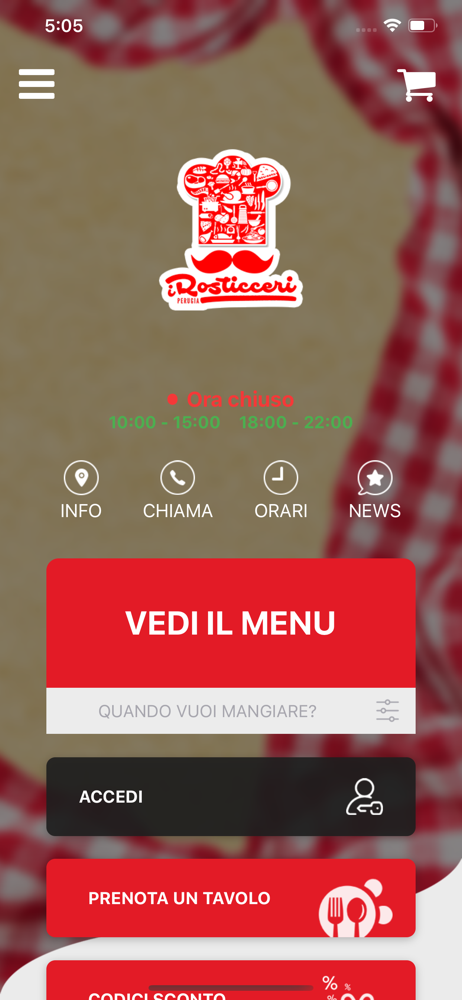Viewport: 462px width, 1000px height.
Task: Choose when to eat in Quando vuoi mangiare
Action: [x=231, y=710]
